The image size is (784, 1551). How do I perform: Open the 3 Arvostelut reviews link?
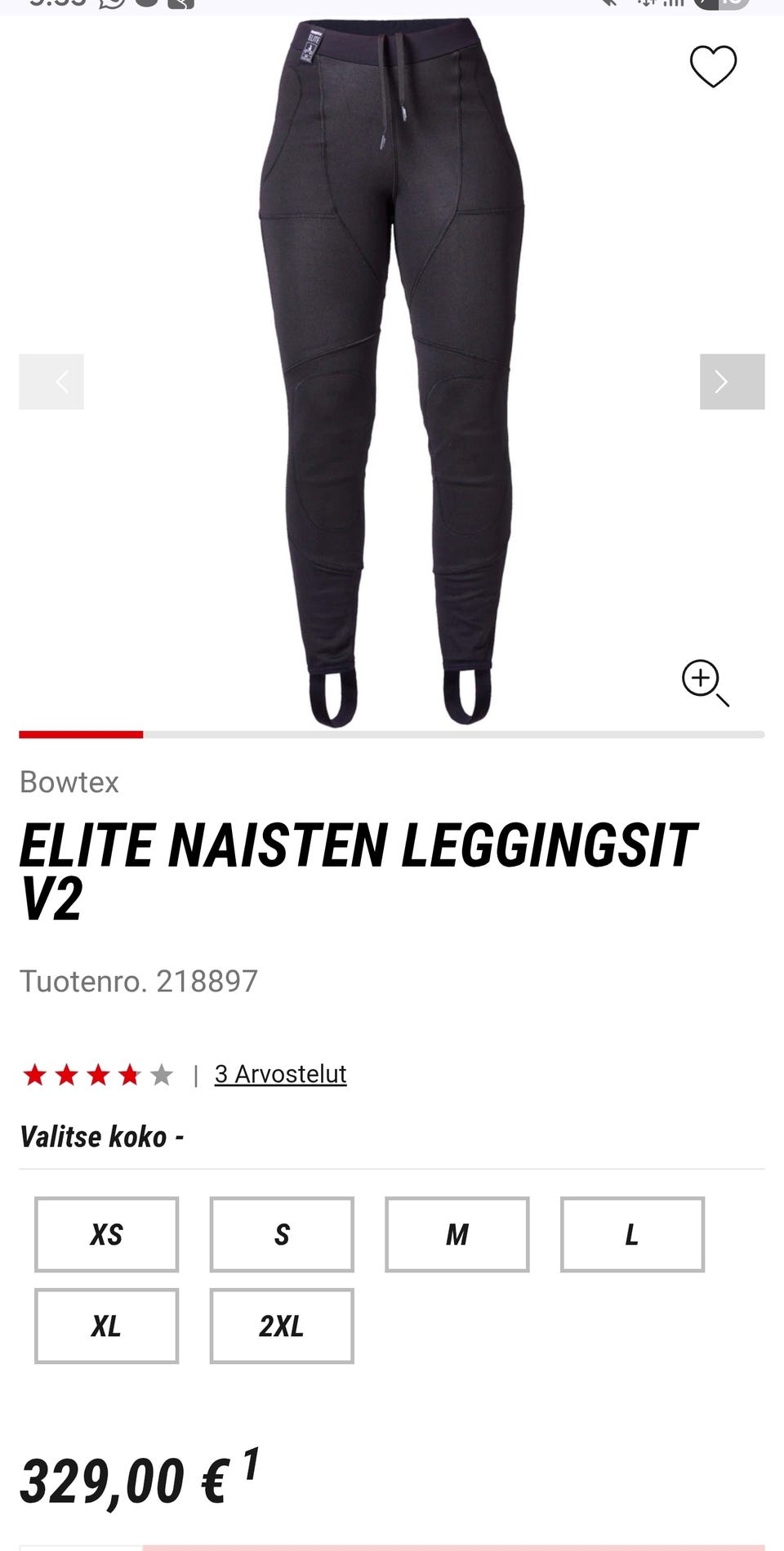(280, 1074)
